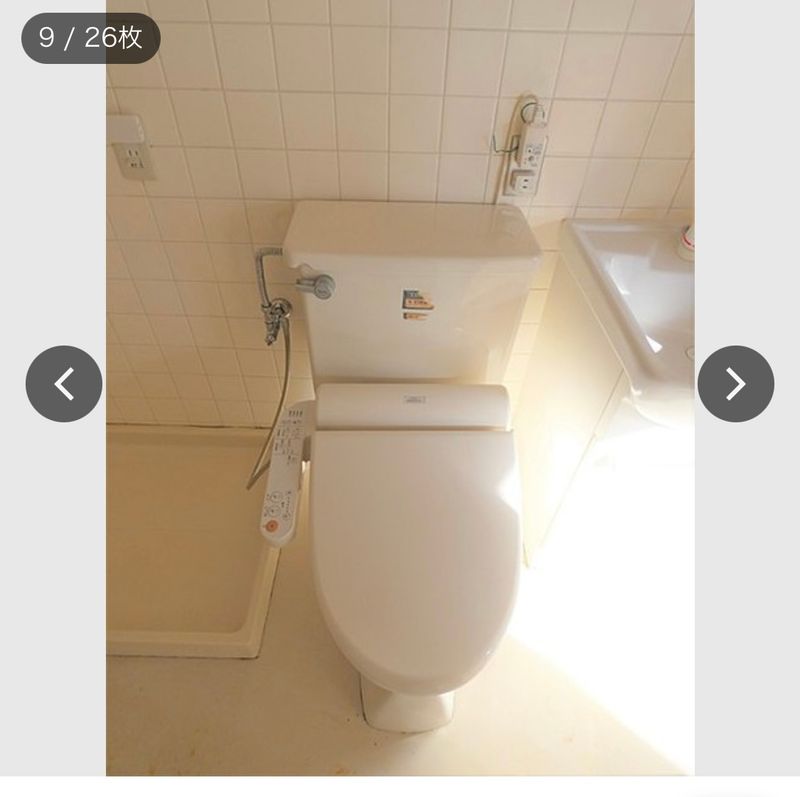Image resolution: width=800 pixels, height=797 pixels.
Task: Go to the previous photo
Action: (63, 384)
